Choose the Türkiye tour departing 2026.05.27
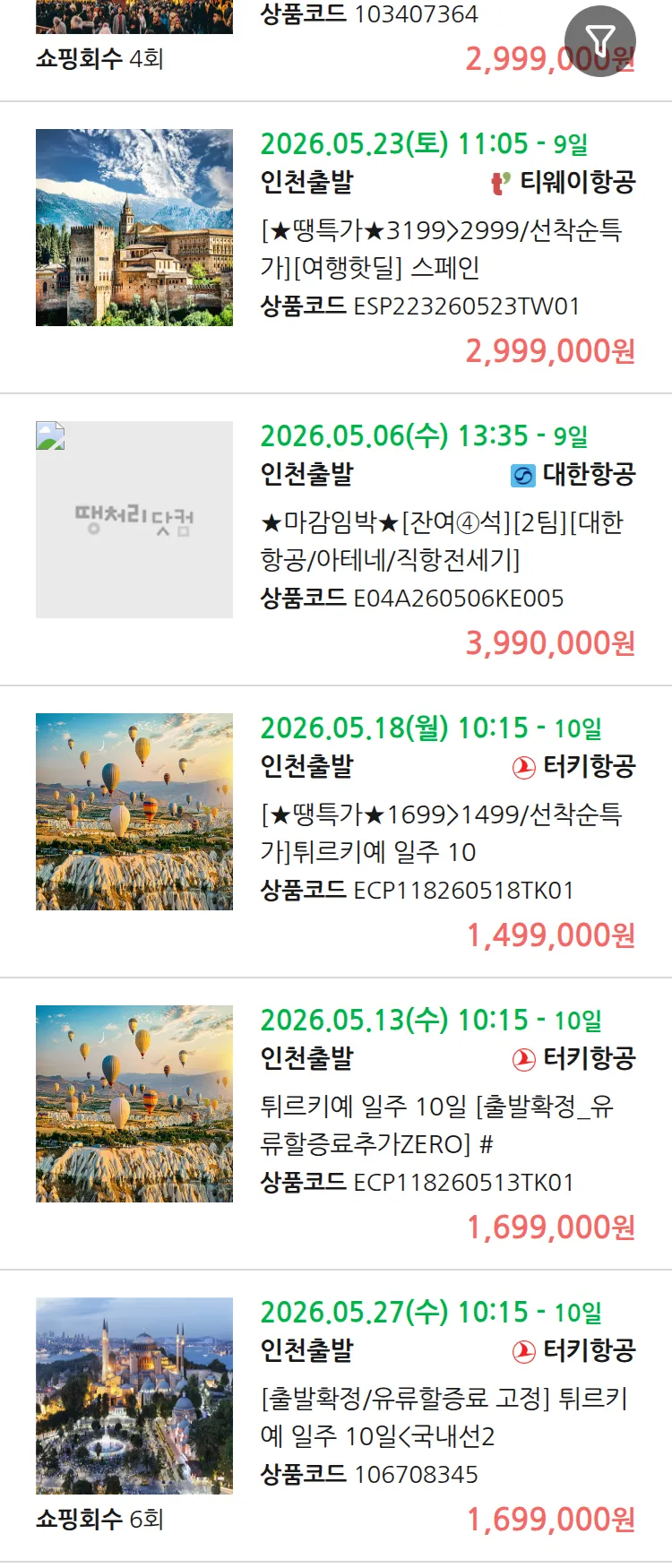The width and height of the screenshot is (672, 1568). 444,1417
